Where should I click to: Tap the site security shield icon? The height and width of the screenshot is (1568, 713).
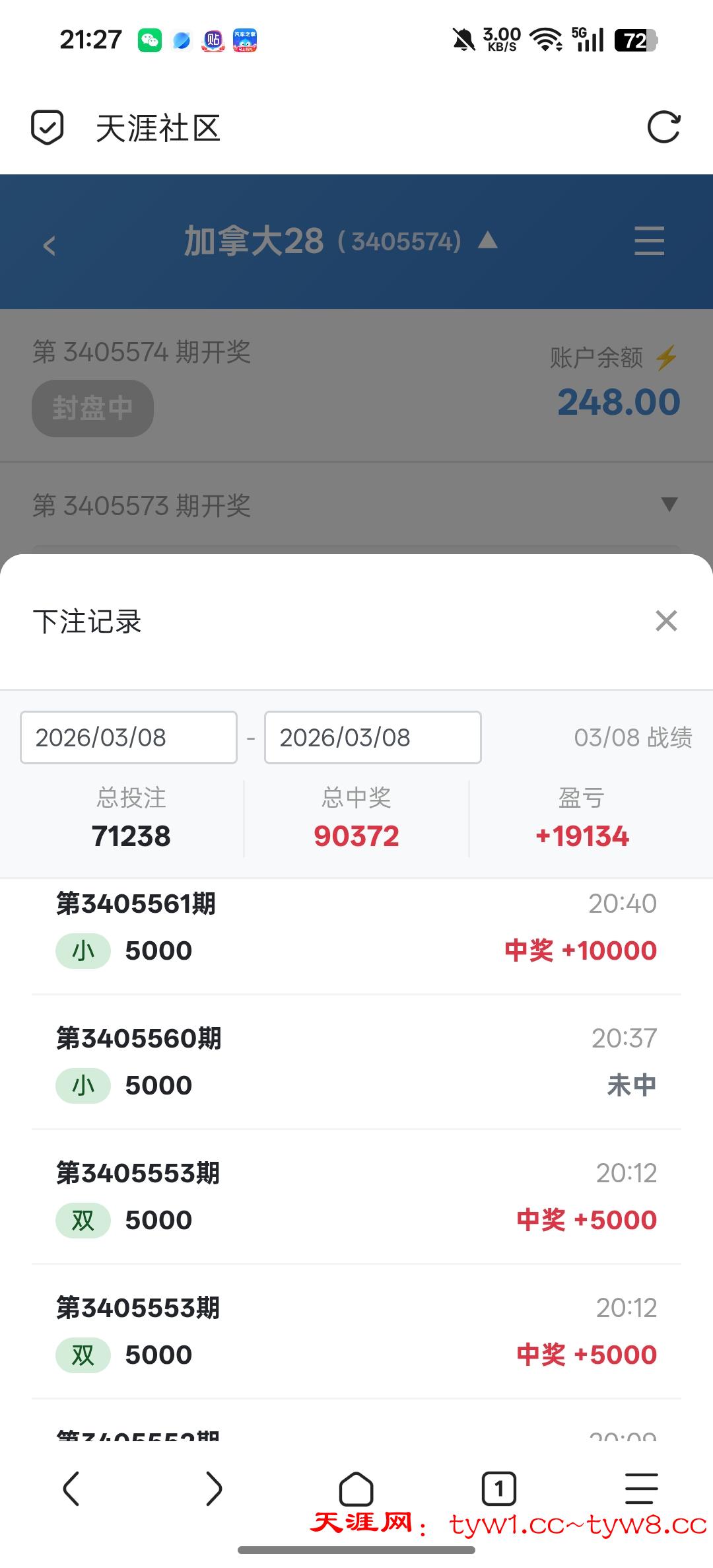click(x=48, y=127)
